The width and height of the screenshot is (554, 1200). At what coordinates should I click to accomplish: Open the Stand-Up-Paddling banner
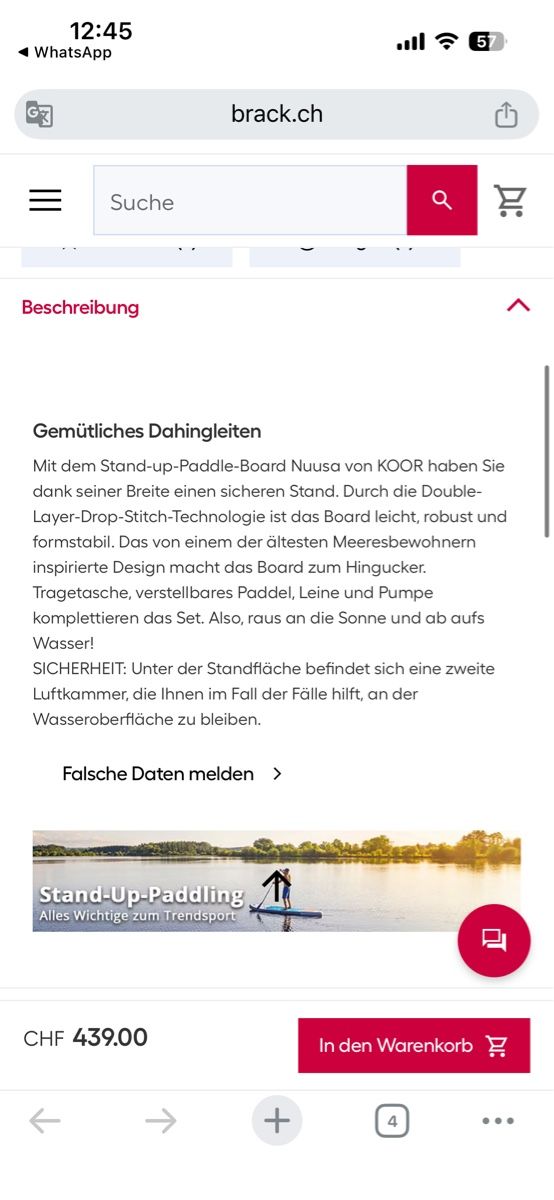click(277, 881)
